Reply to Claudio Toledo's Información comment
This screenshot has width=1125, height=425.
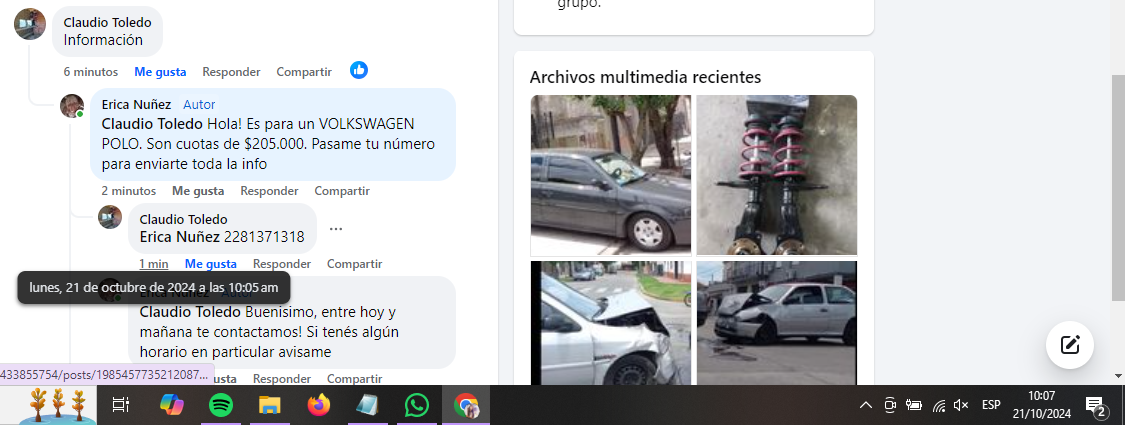coord(231,72)
